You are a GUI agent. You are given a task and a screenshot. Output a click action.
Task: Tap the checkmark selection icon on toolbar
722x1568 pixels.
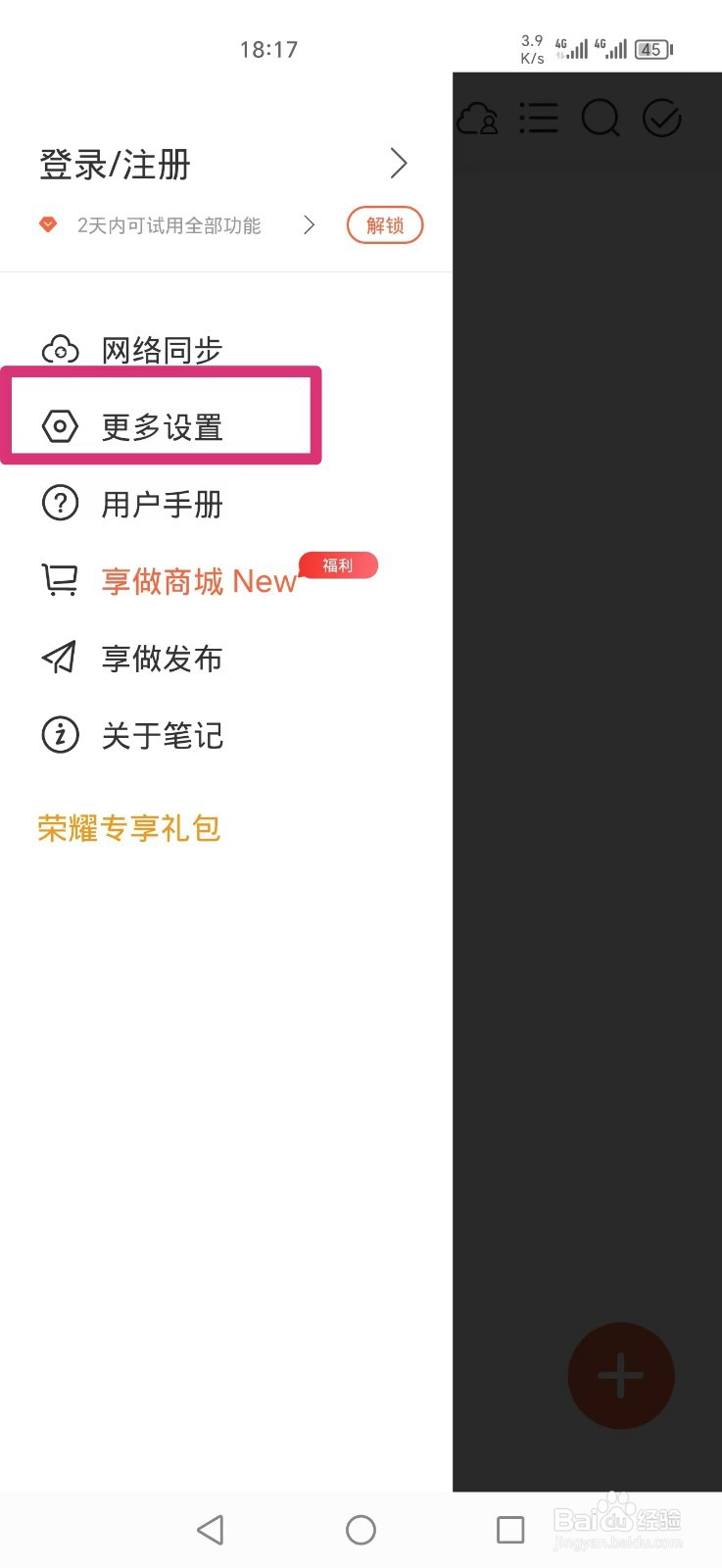click(x=661, y=118)
